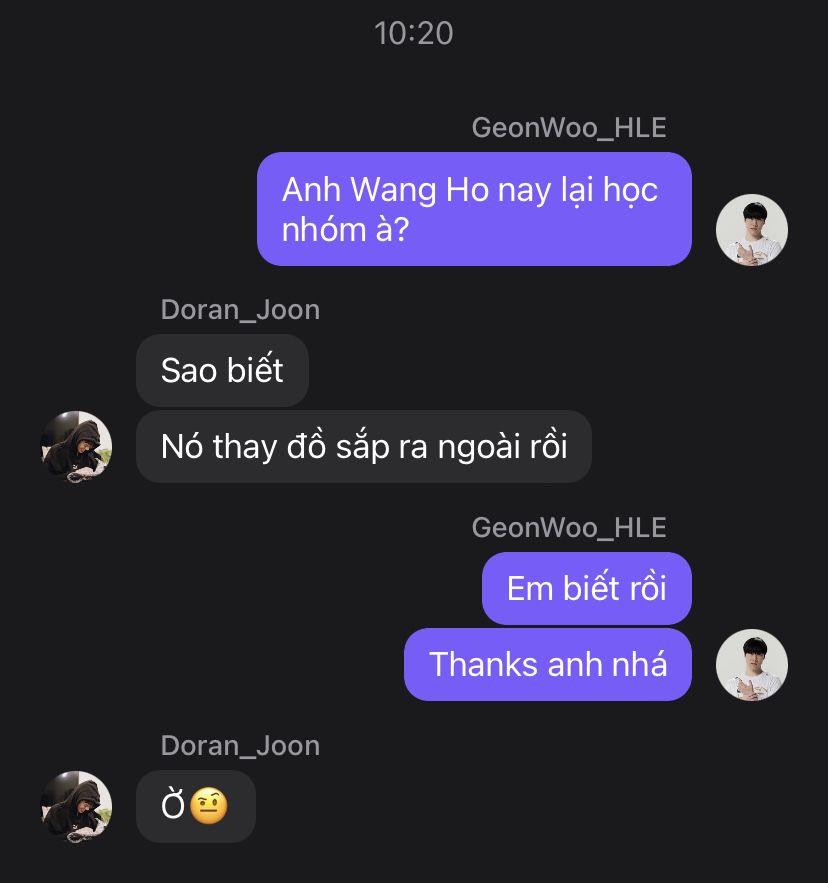The height and width of the screenshot is (883, 828).
Task: View GeonWoo_HLE's profile picture beside 'Thanks anh nhá'
Action: coord(752,665)
